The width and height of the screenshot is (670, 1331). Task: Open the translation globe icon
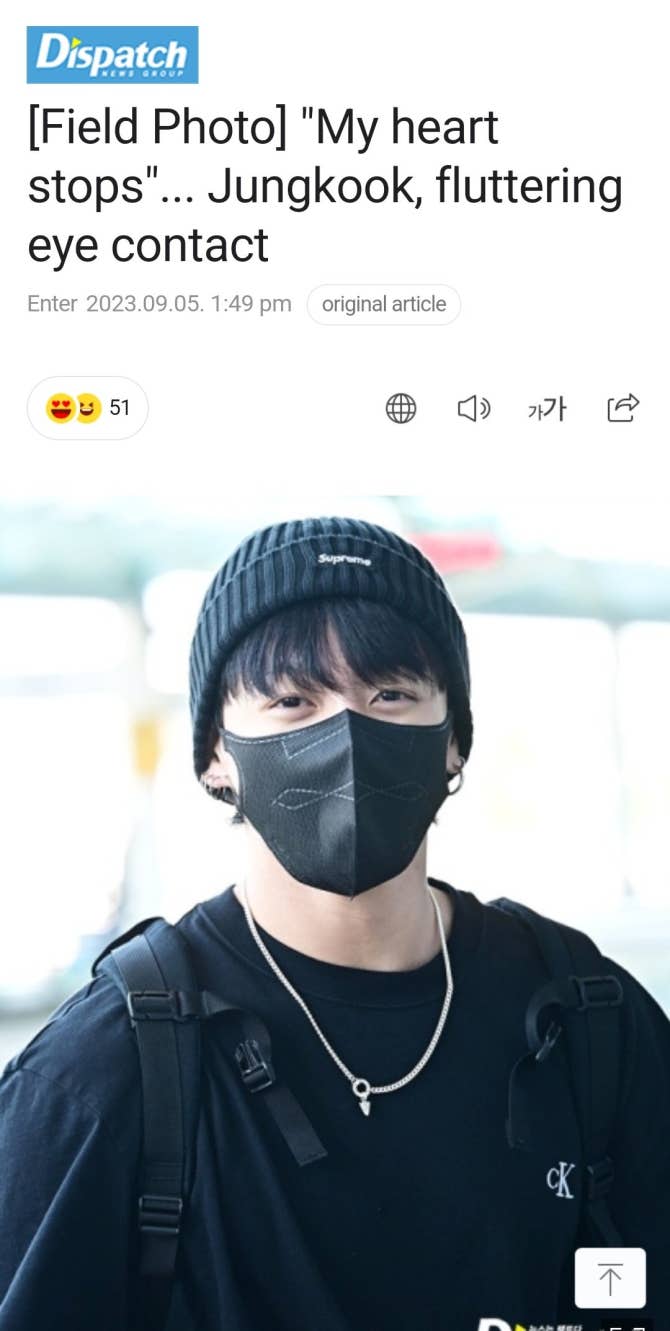[x=401, y=408]
